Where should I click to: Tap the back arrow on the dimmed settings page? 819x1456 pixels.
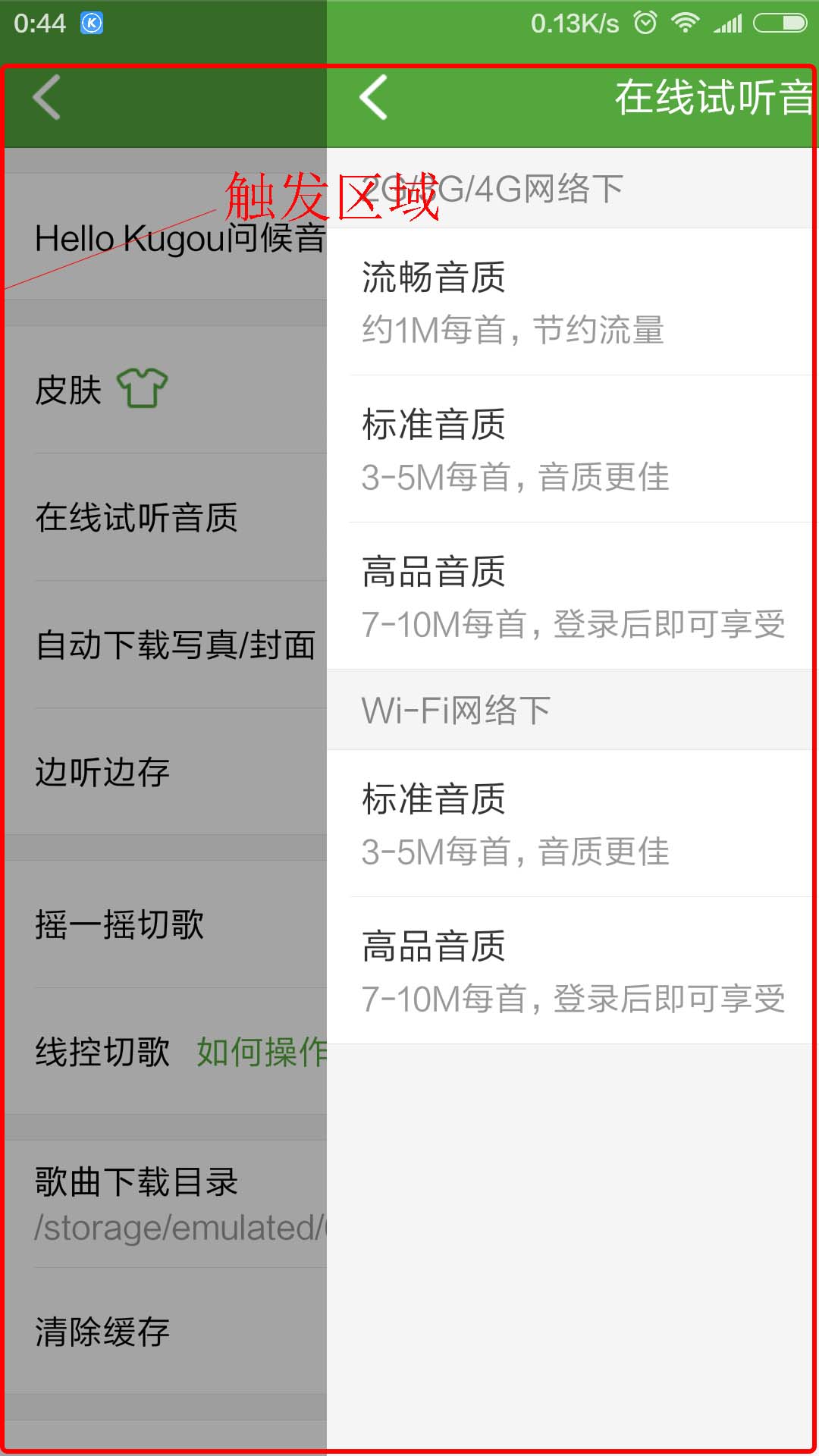point(47,98)
